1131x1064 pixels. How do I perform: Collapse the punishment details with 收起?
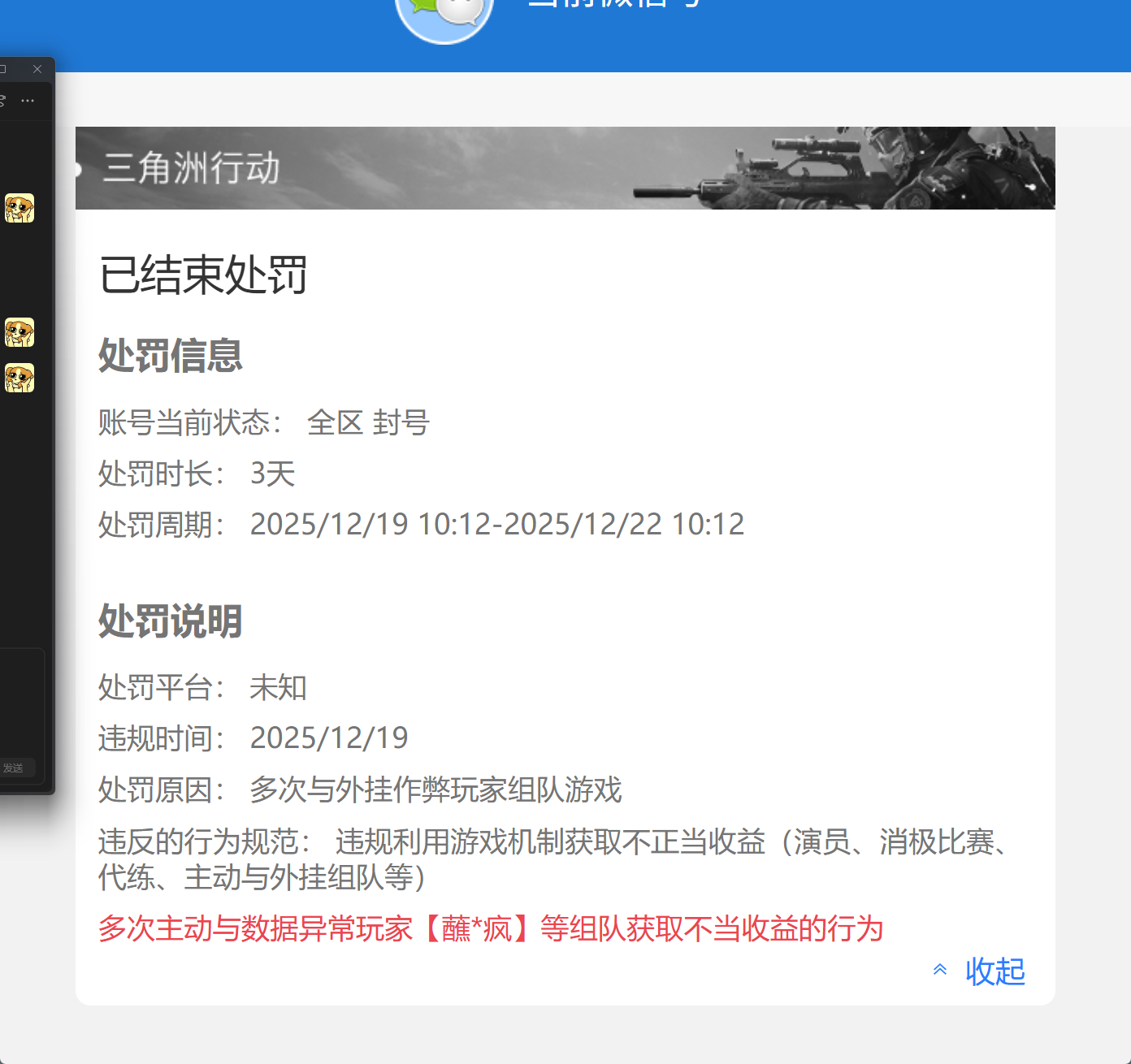pyautogui.click(x=980, y=971)
